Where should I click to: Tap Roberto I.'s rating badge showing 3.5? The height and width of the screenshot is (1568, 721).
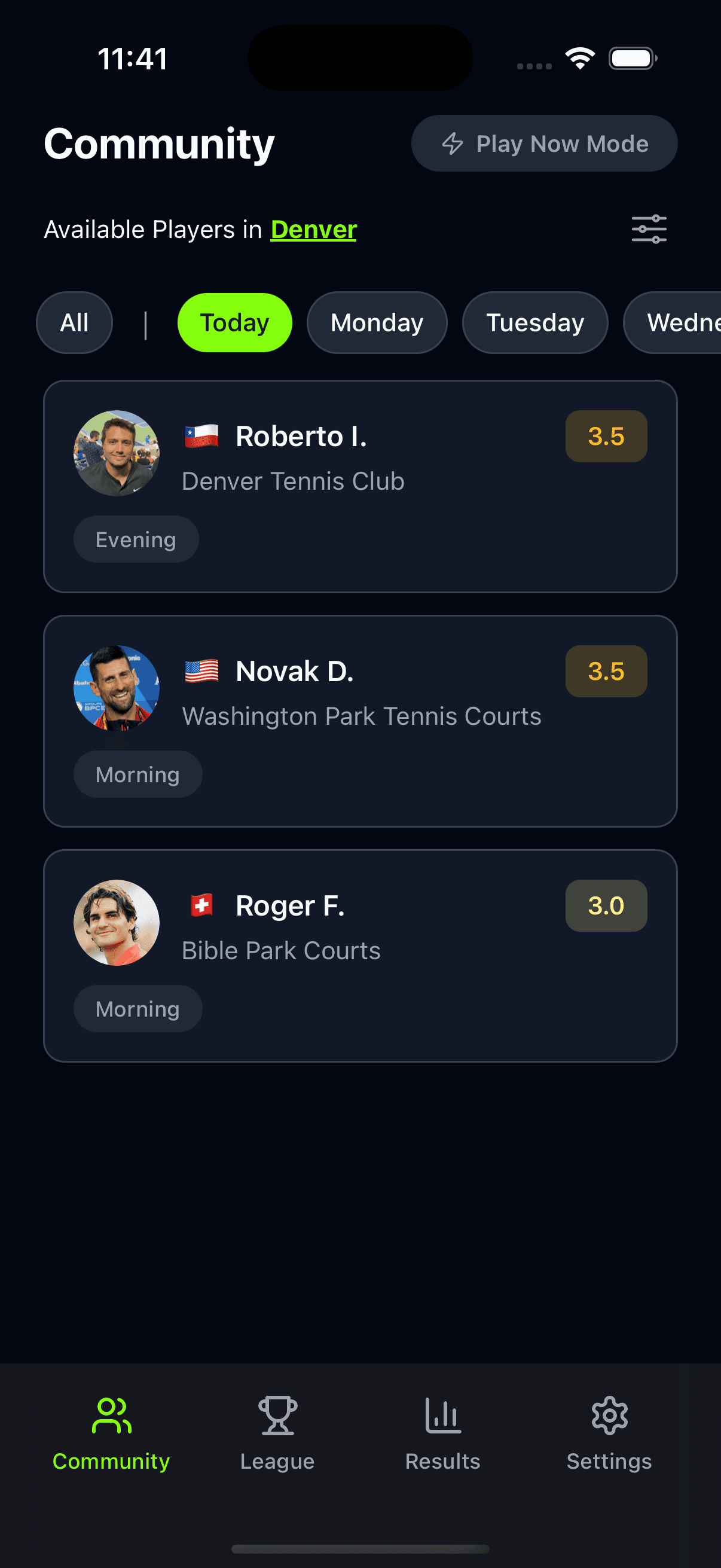[x=606, y=436]
